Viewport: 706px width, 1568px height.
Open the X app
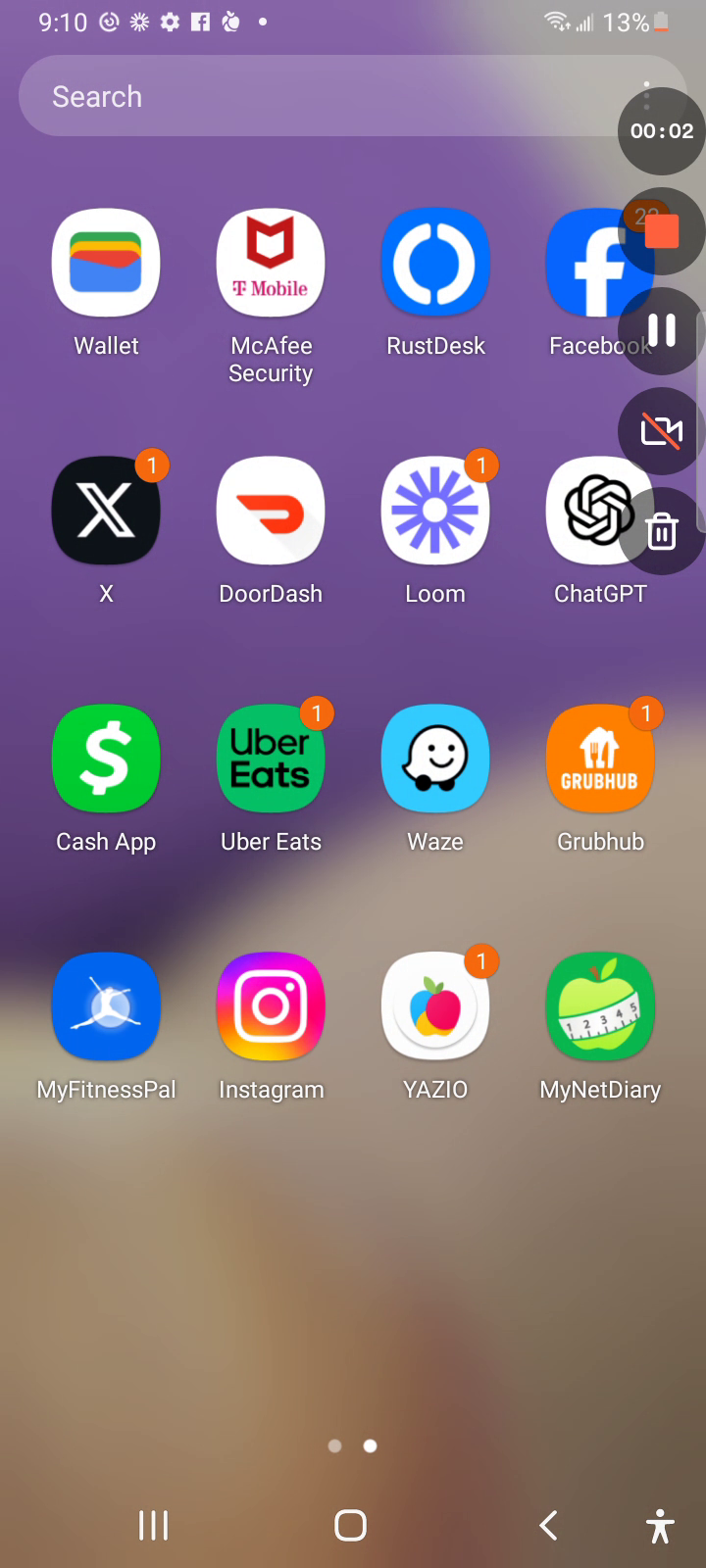[x=106, y=512]
